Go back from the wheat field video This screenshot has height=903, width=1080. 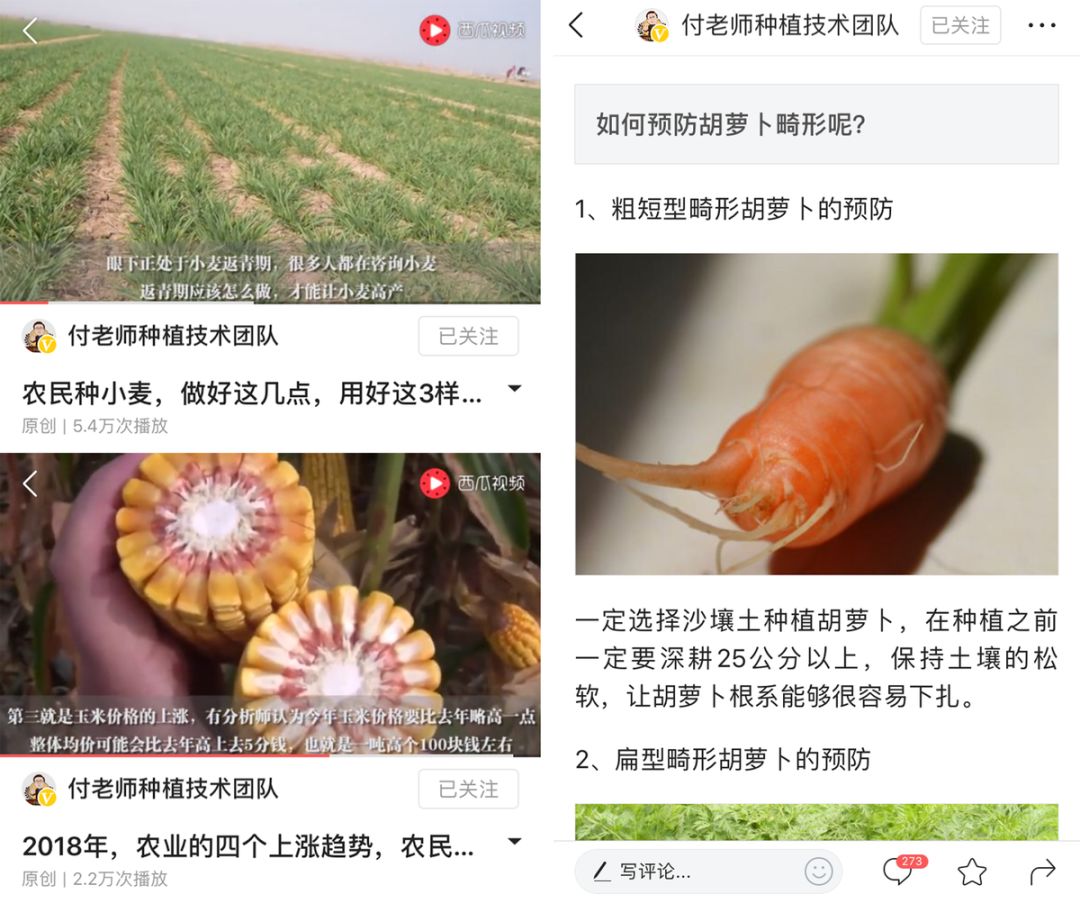[x=30, y=30]
